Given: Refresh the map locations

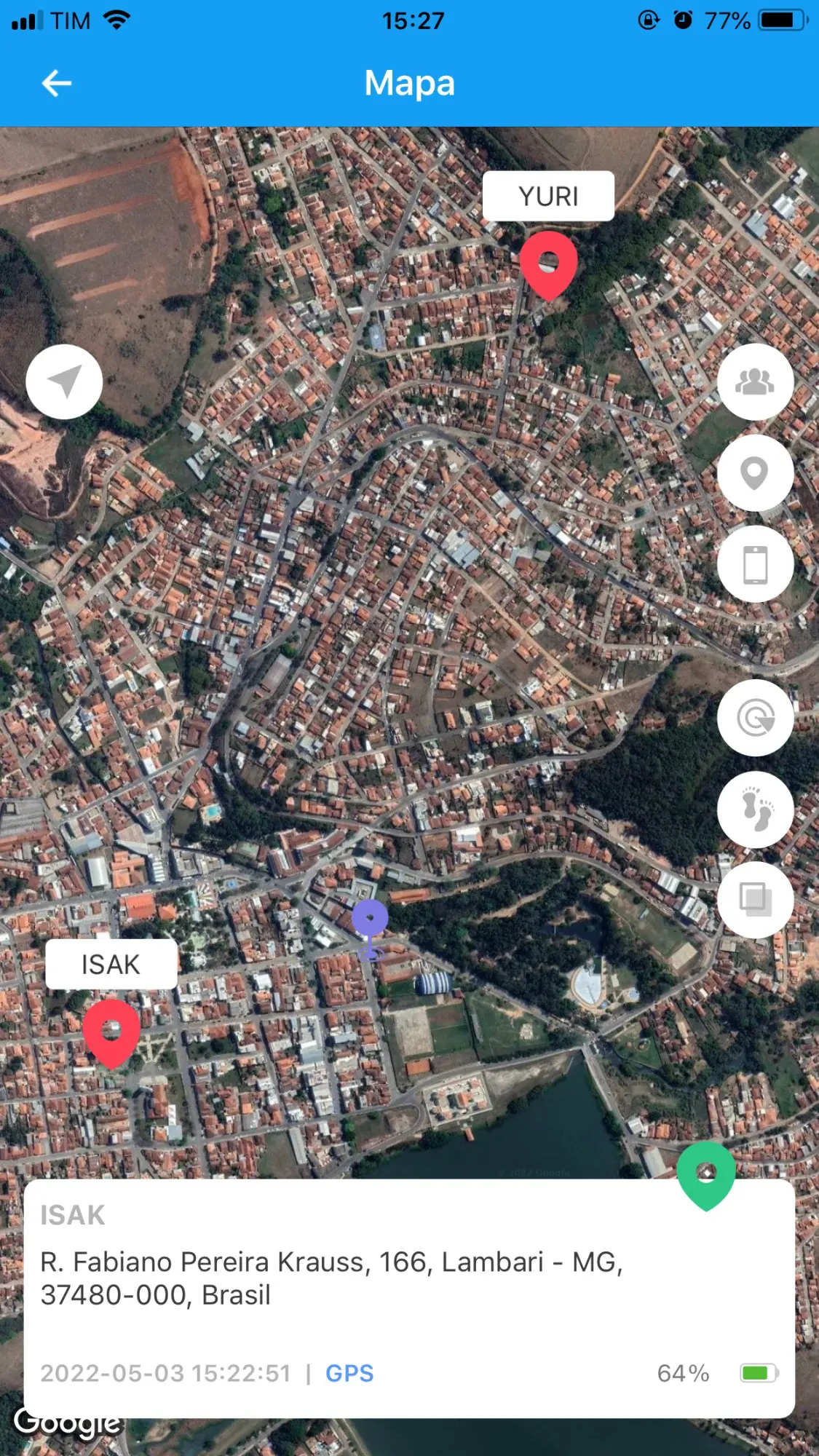Looking at the screenshot, I should [x=755, y=719].
